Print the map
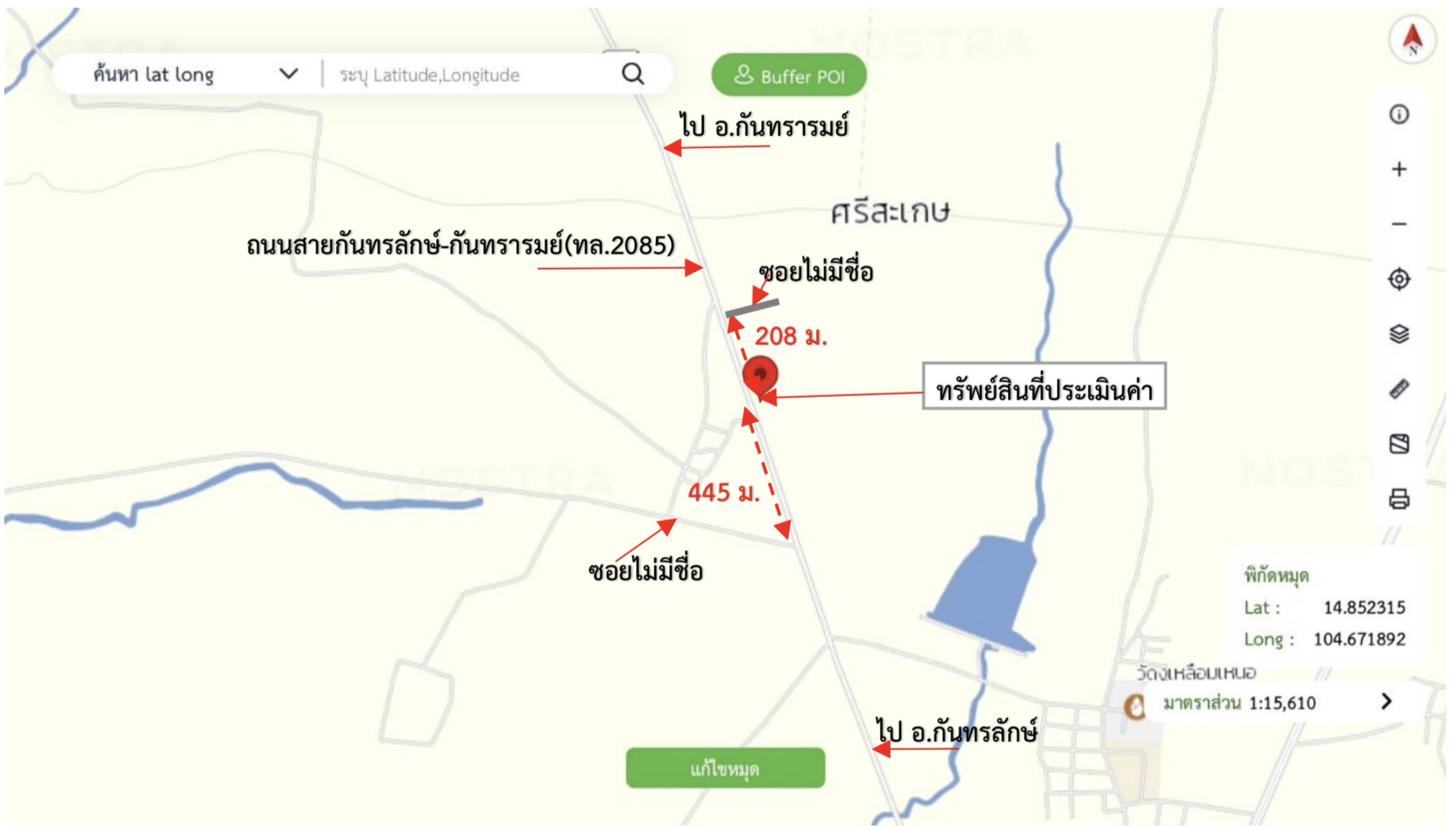Image resolution: width=1450 pixels, height=830 pixels. click(1399, 498)
